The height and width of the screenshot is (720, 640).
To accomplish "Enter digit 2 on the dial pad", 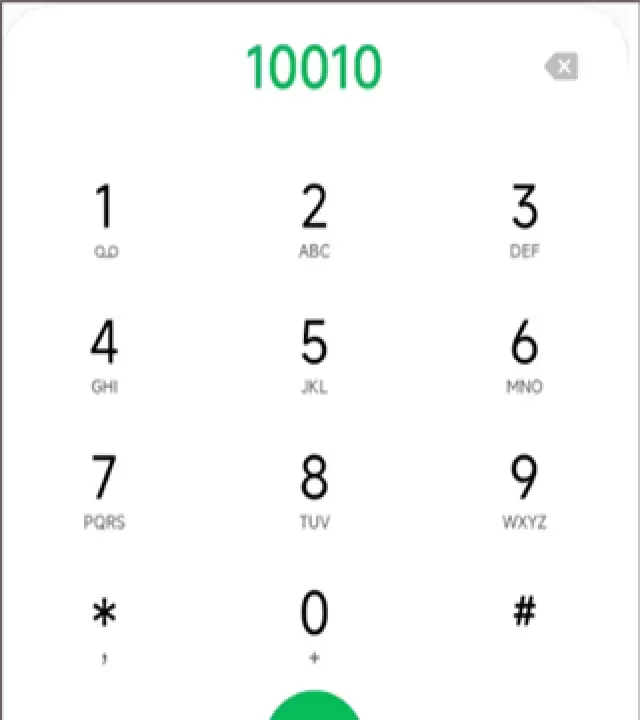I will (x=314, y=218).
